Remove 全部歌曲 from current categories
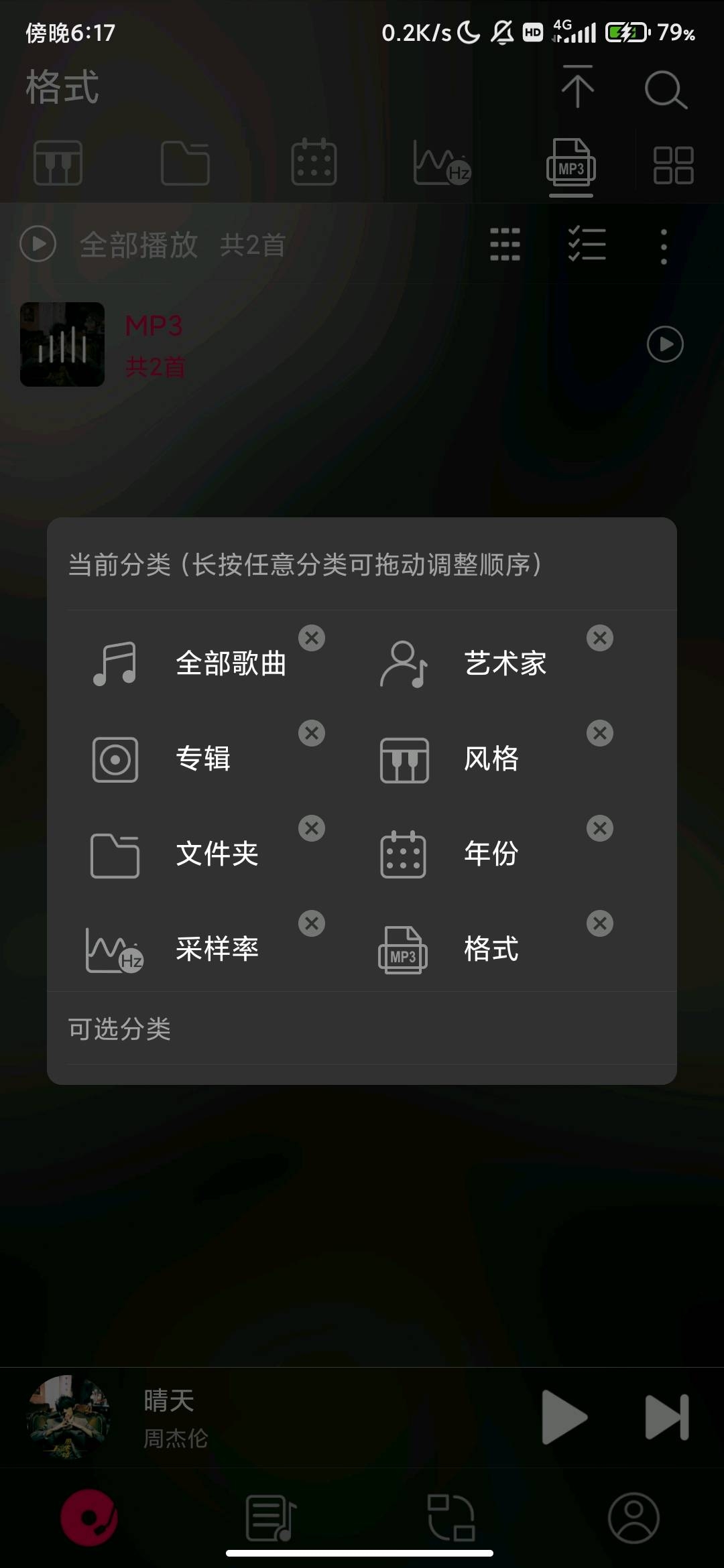The width and height of the screenshot is (724, 1568). point(311,639)
